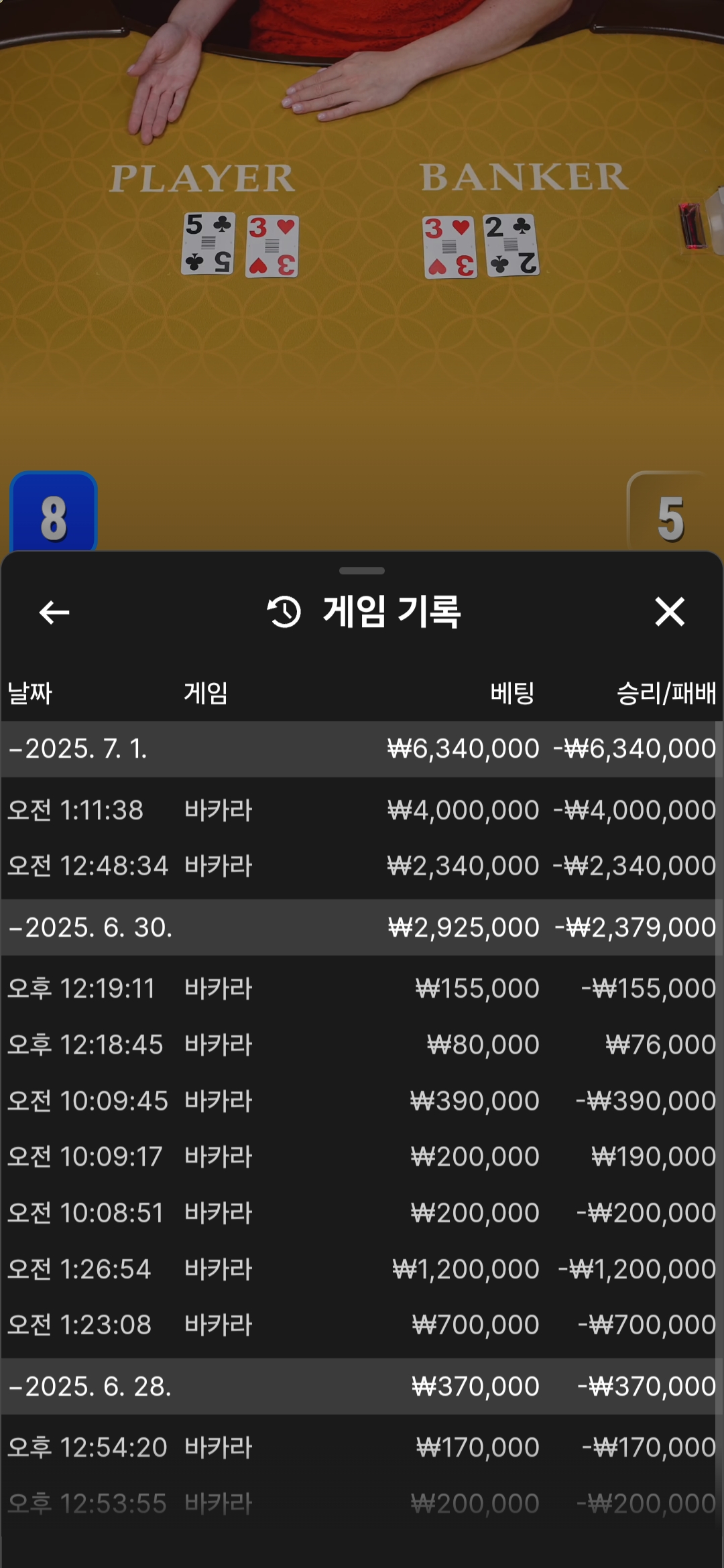This screenshot has height=1568, width=724.
Task: Collapse the 2025. 6. 30. date group
Action: pyautogui.click(x=359, y=927)
